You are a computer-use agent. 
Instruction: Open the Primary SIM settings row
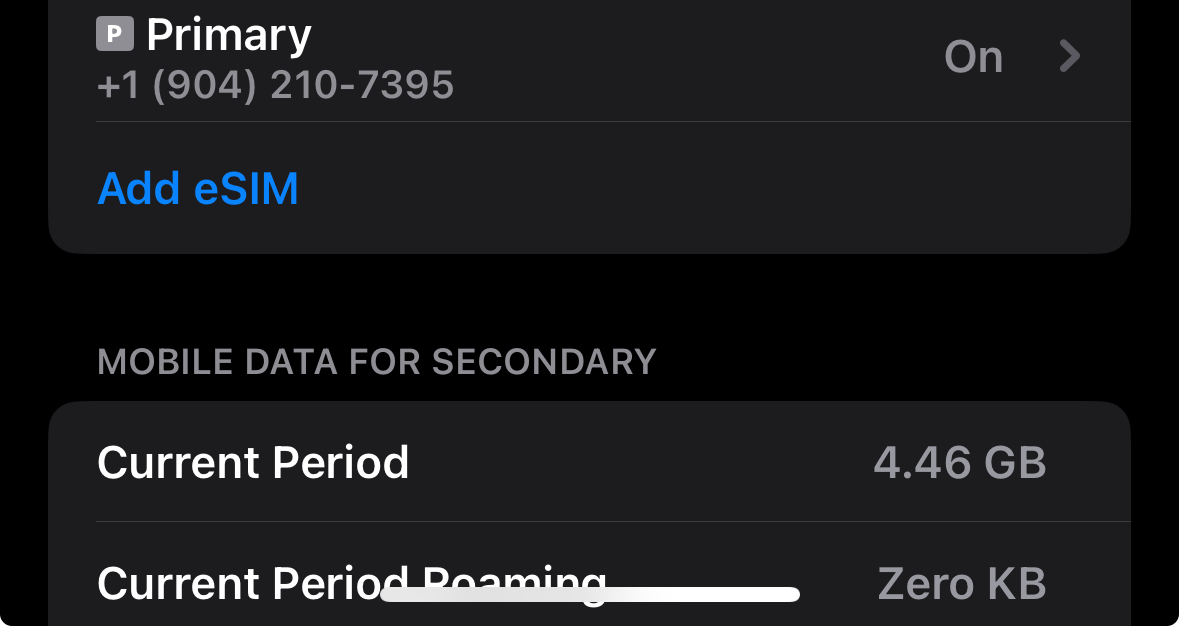click(588, 60)
